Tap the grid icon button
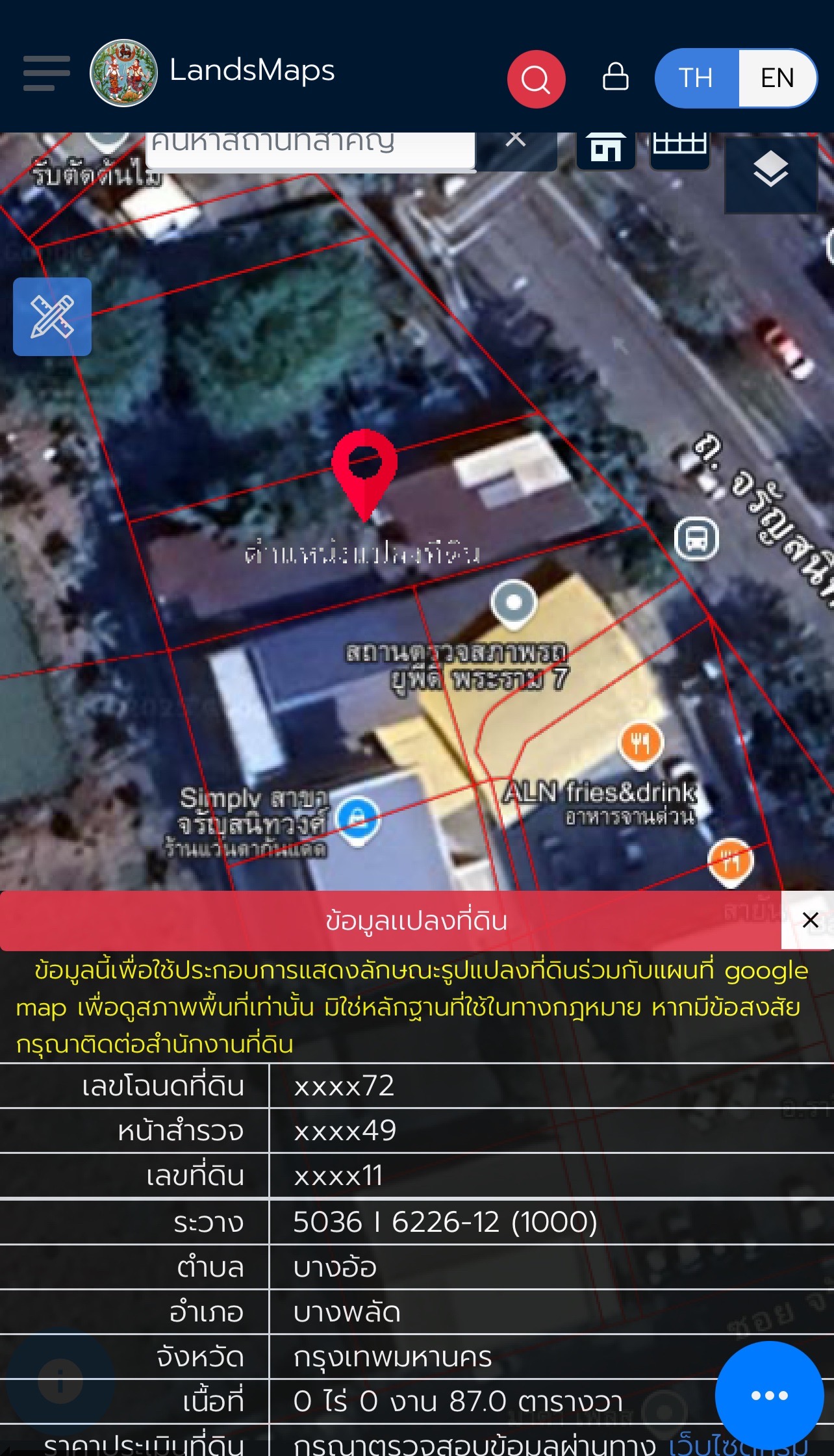 pyautogui.click(x=679, y=148)
